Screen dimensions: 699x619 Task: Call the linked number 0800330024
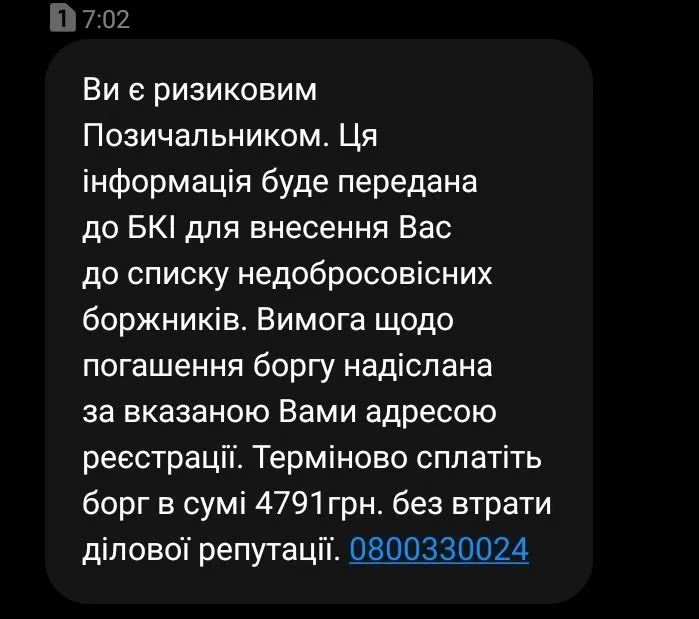438,549
